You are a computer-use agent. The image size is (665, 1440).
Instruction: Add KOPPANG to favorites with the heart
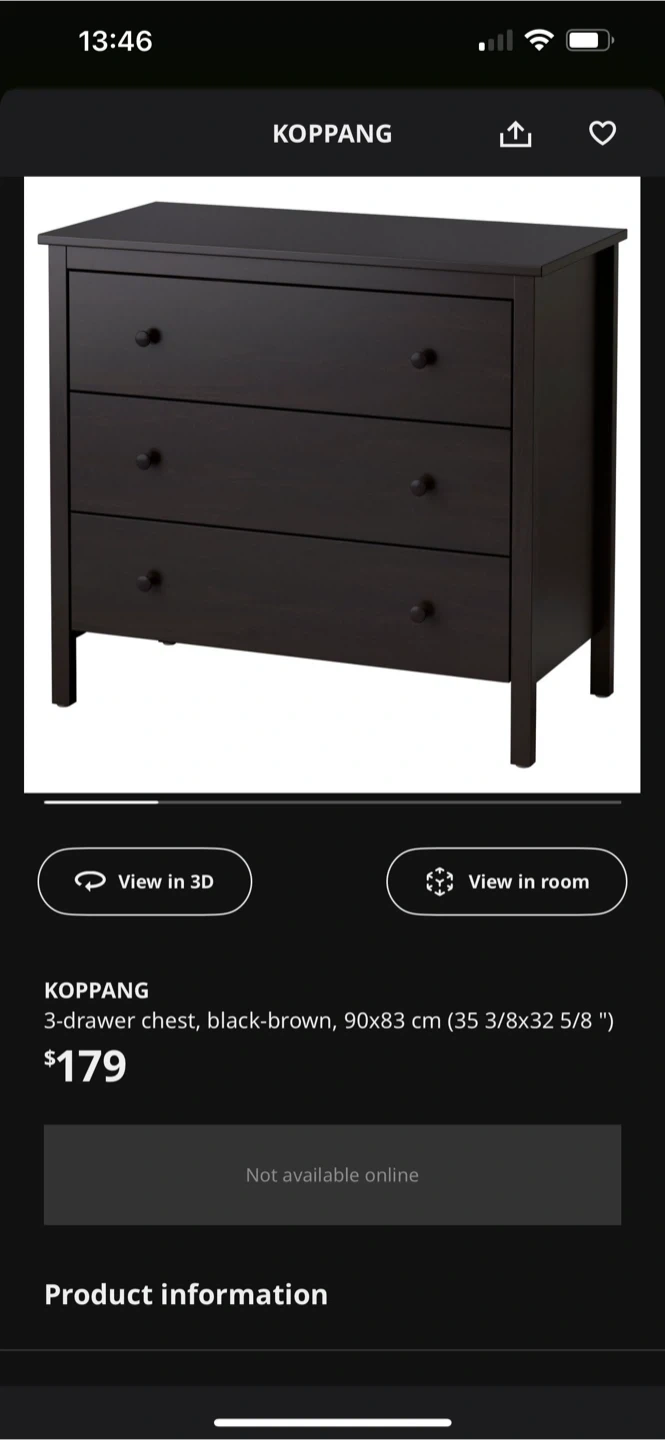pos(602,133)
